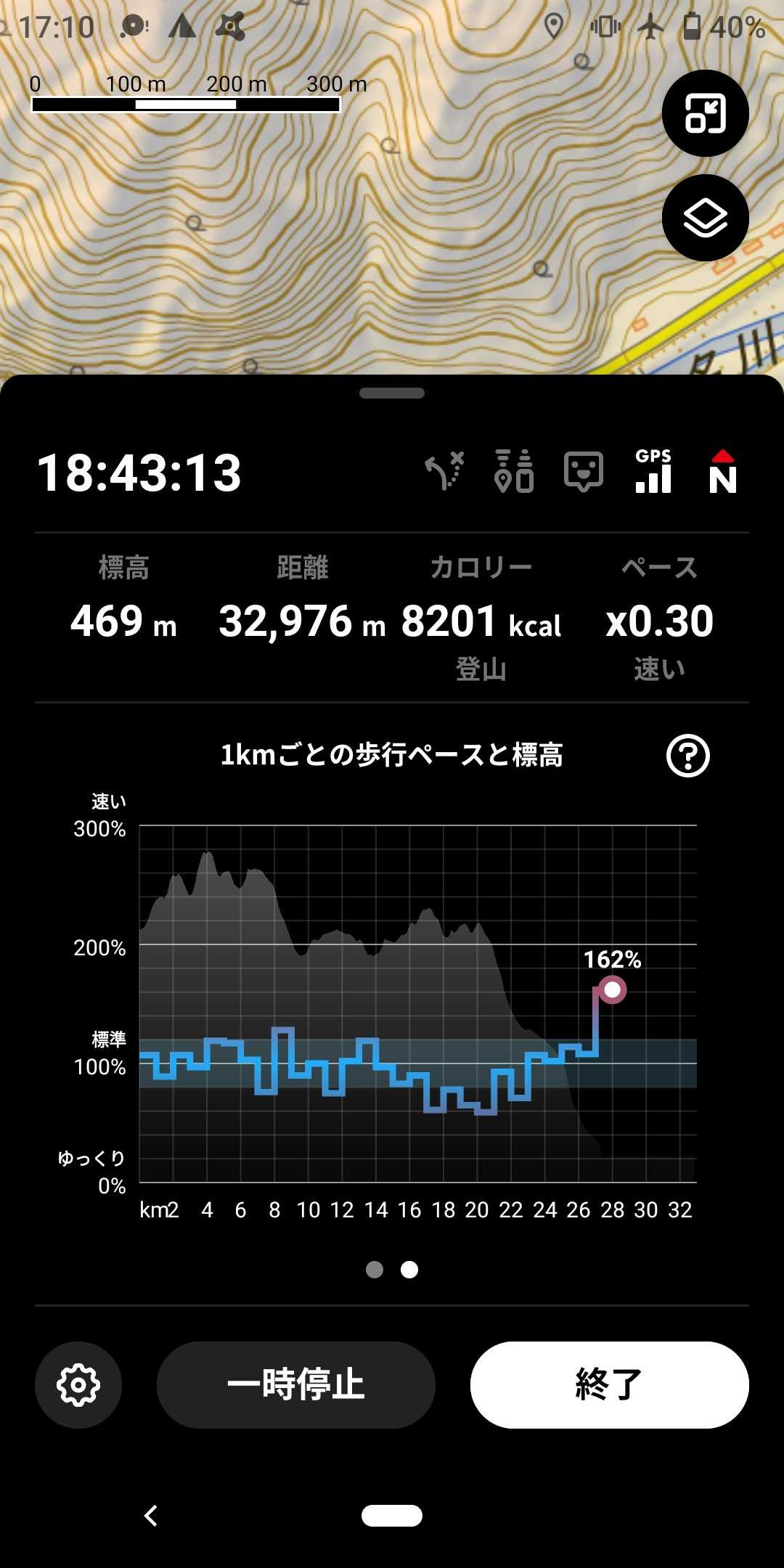Check GPS signal strength indicator
The height and width of the screenshot is (1568, 784).
pos(653,472)
